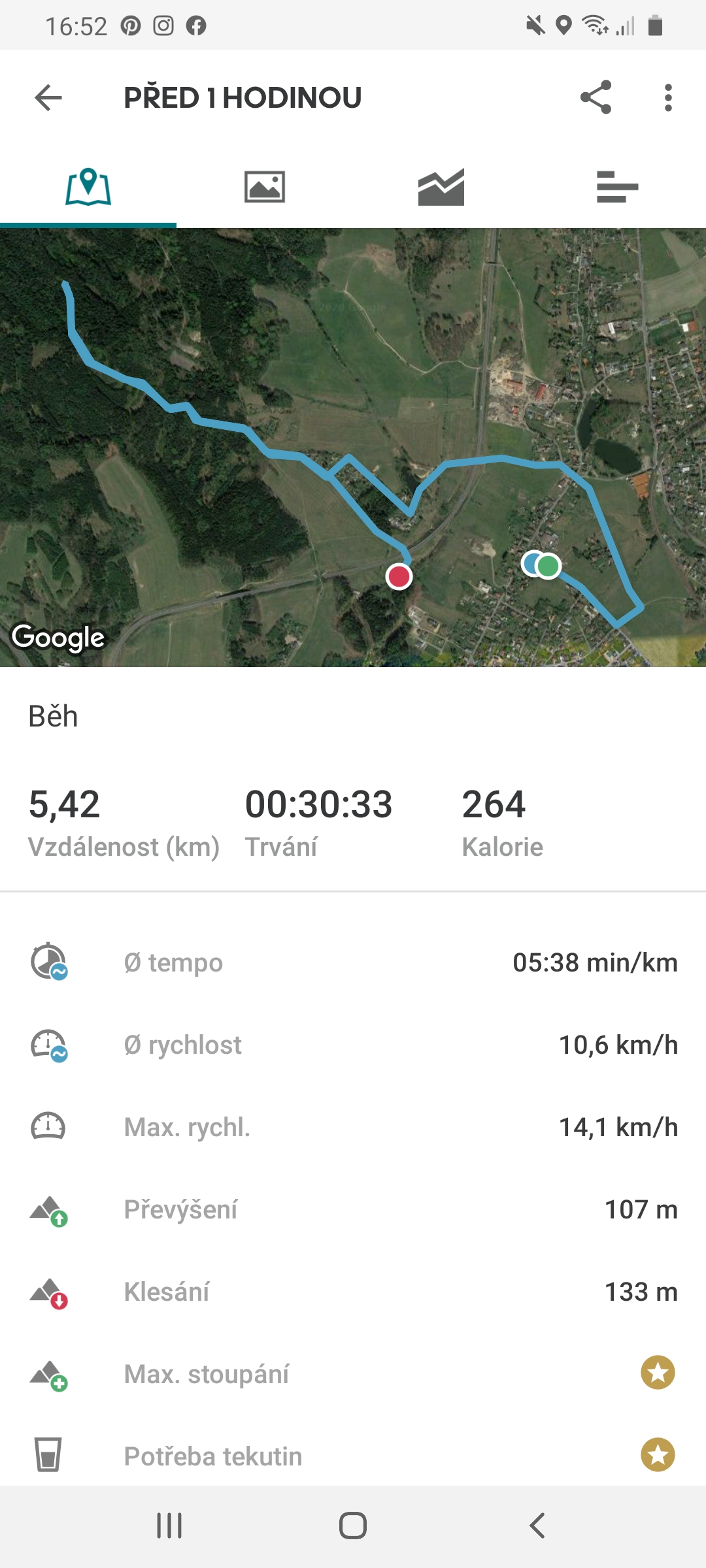Share this run activity
The image size is (706, 1568).
pyautogui.click(x=596, y=98)
